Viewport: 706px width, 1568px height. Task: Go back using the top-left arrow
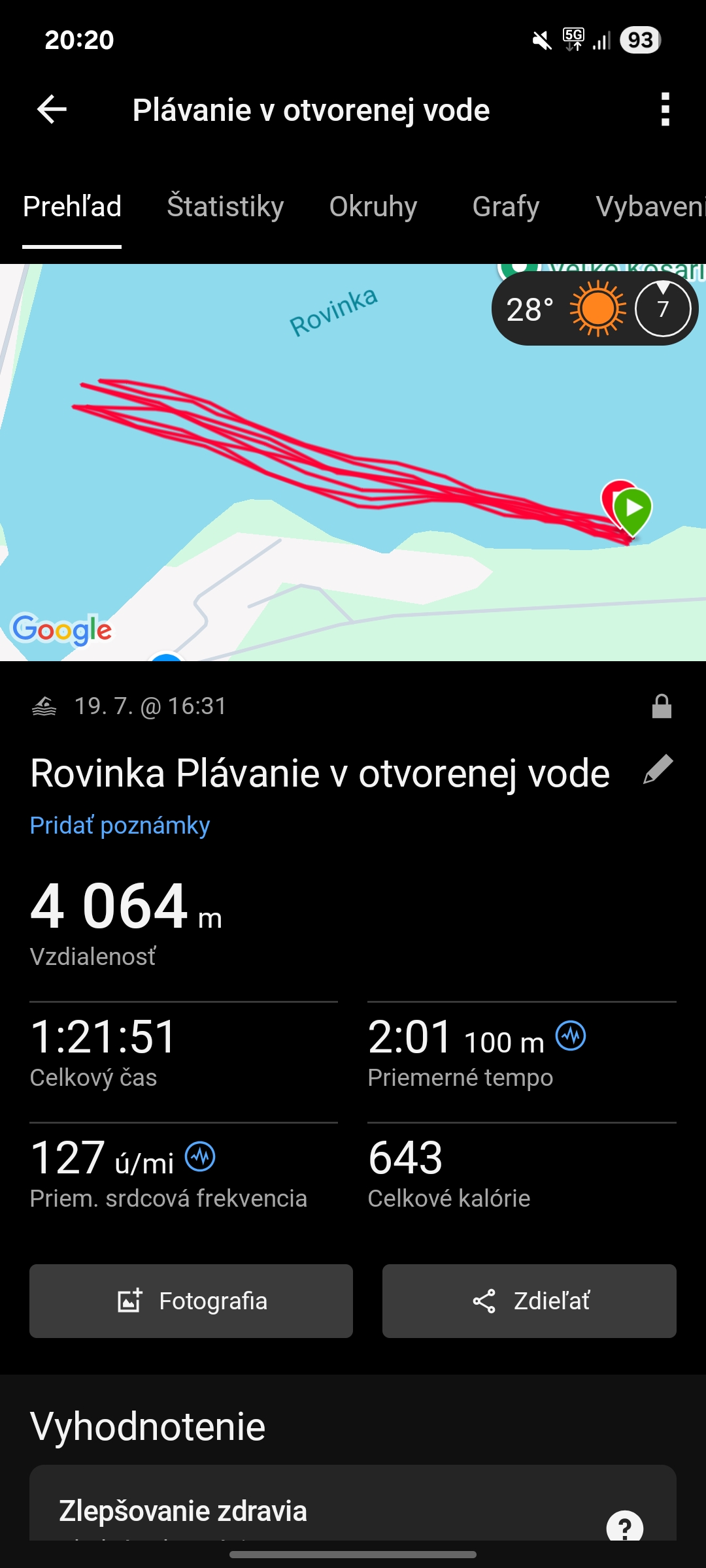click(x=52, y=109)
